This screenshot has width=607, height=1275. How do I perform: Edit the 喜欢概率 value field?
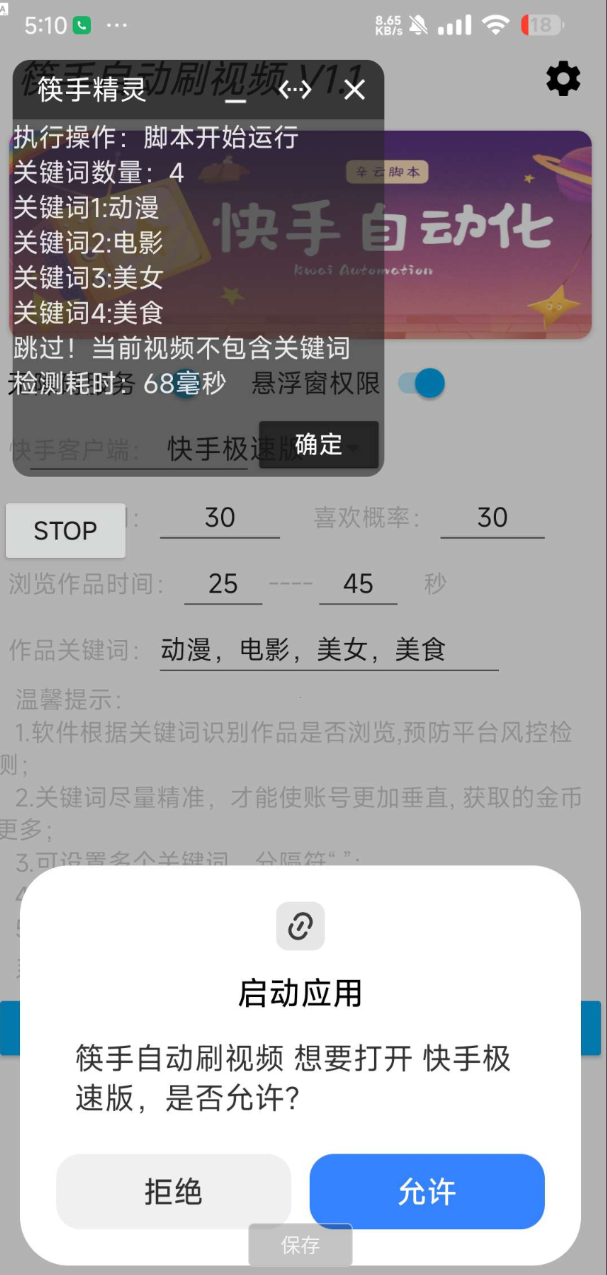click(x=492, y=518)
